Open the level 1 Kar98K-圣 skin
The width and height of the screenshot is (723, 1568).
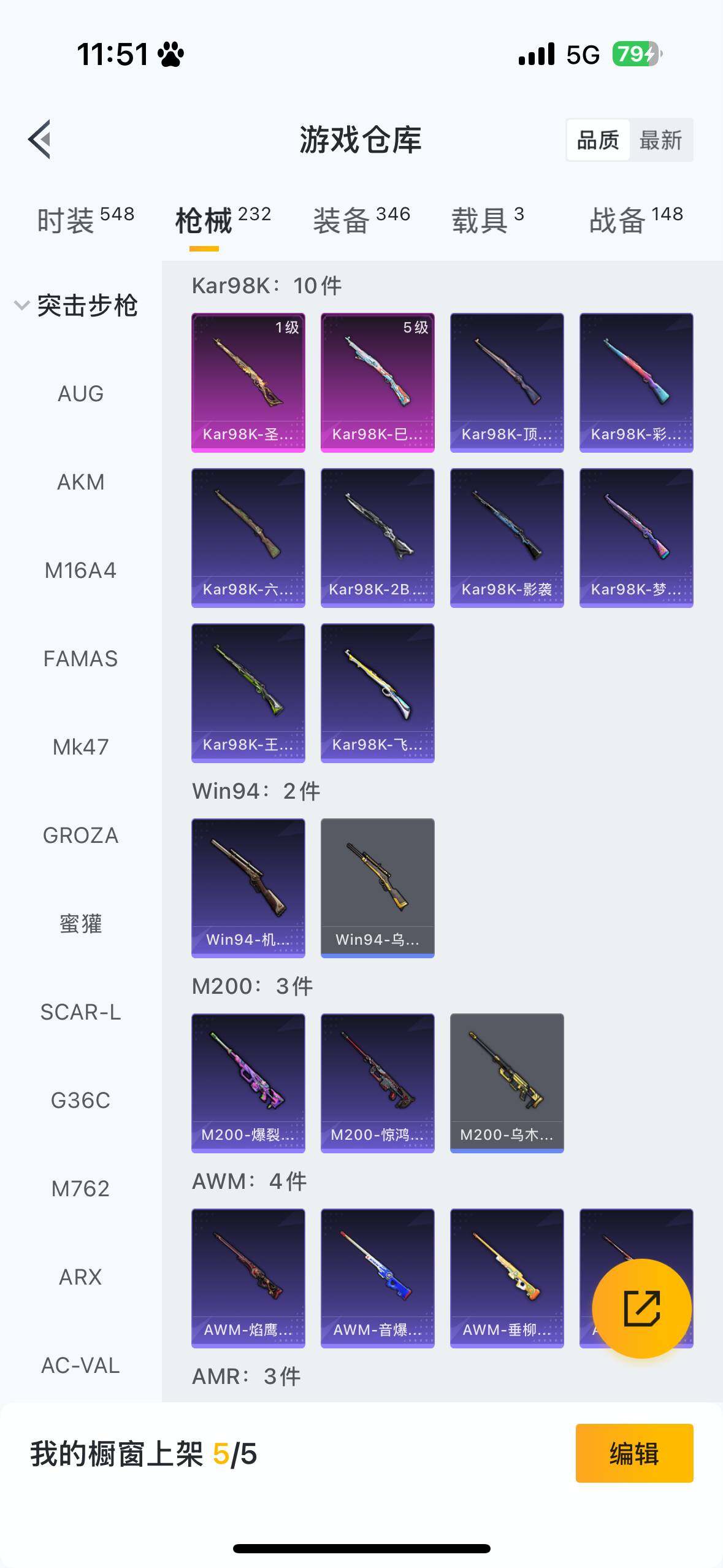click(248, 382)
